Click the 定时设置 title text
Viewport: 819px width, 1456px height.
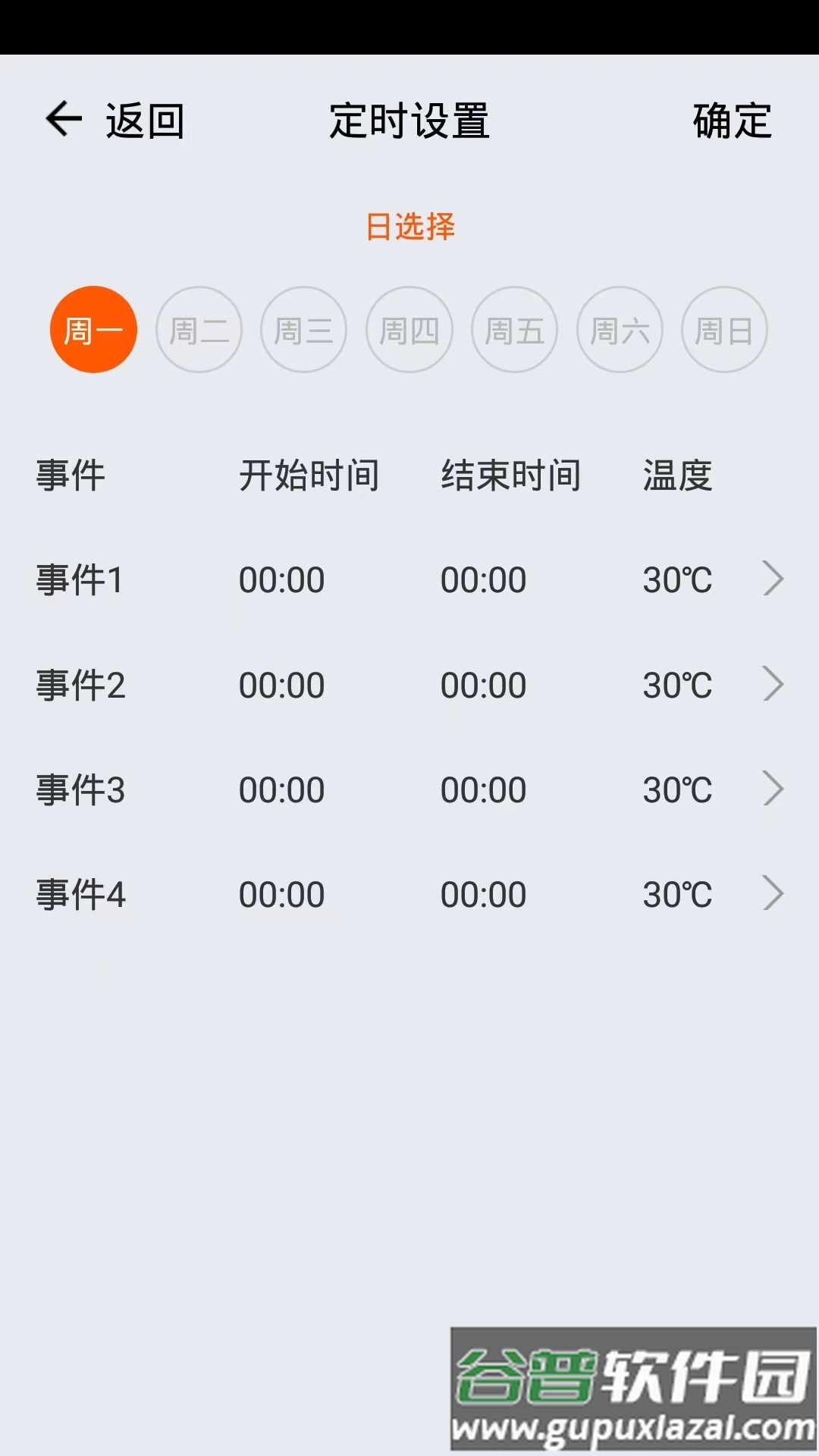[409, 121]
